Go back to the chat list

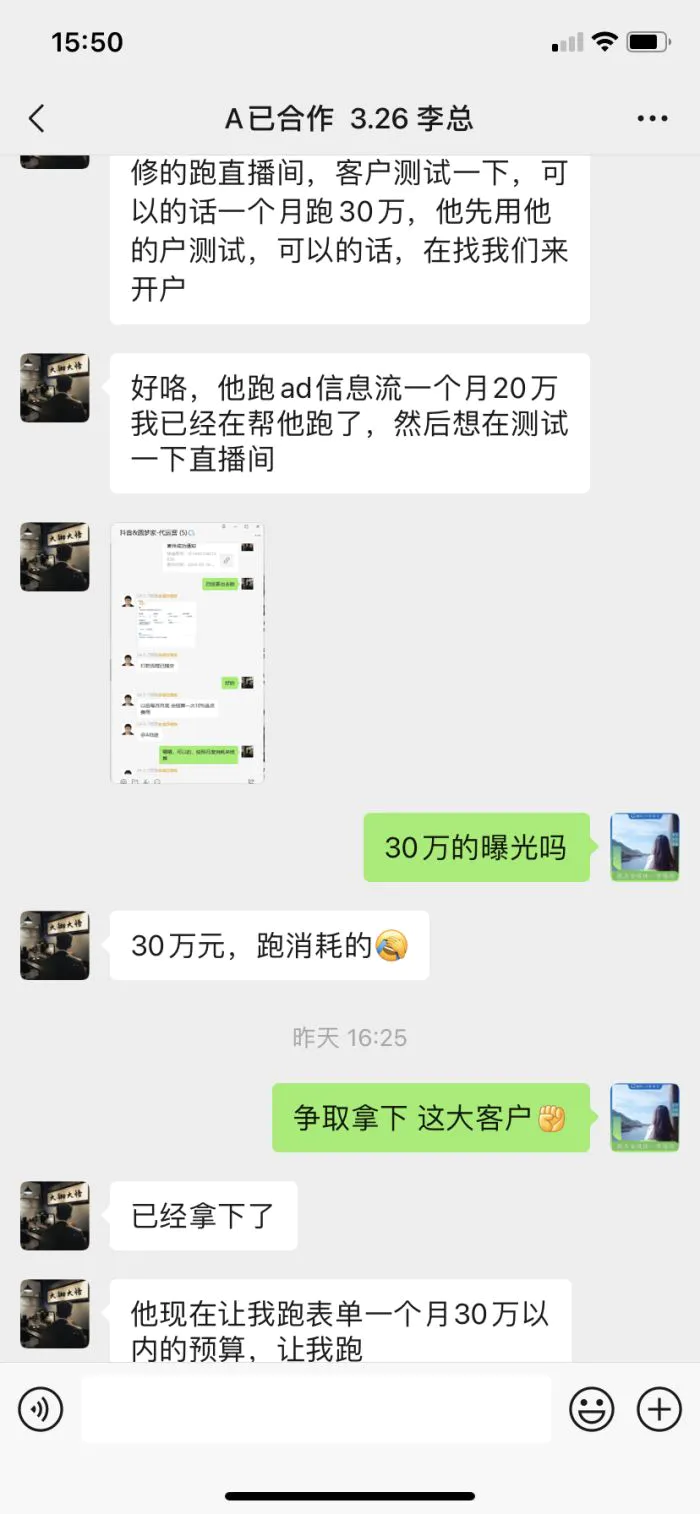click(x=37, y=119)
